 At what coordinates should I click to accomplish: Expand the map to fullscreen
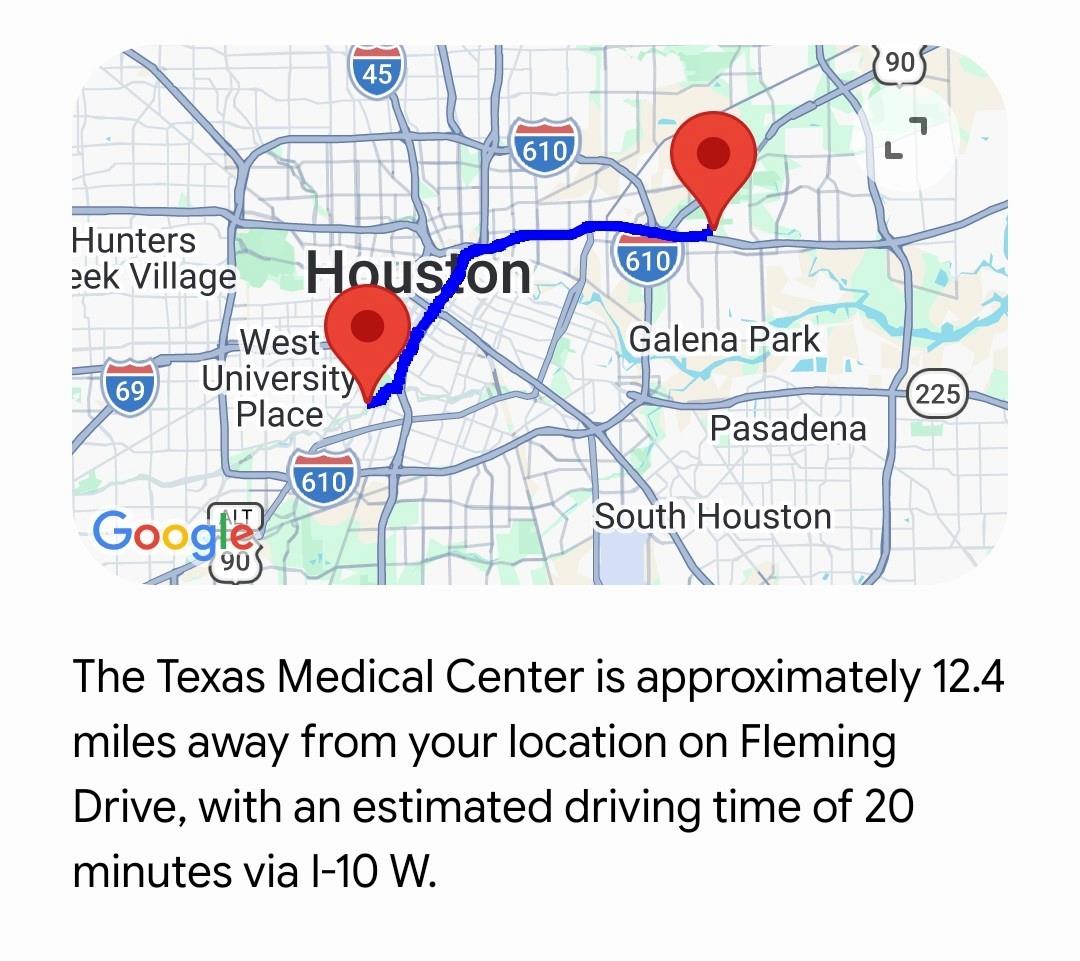[906, 138]
